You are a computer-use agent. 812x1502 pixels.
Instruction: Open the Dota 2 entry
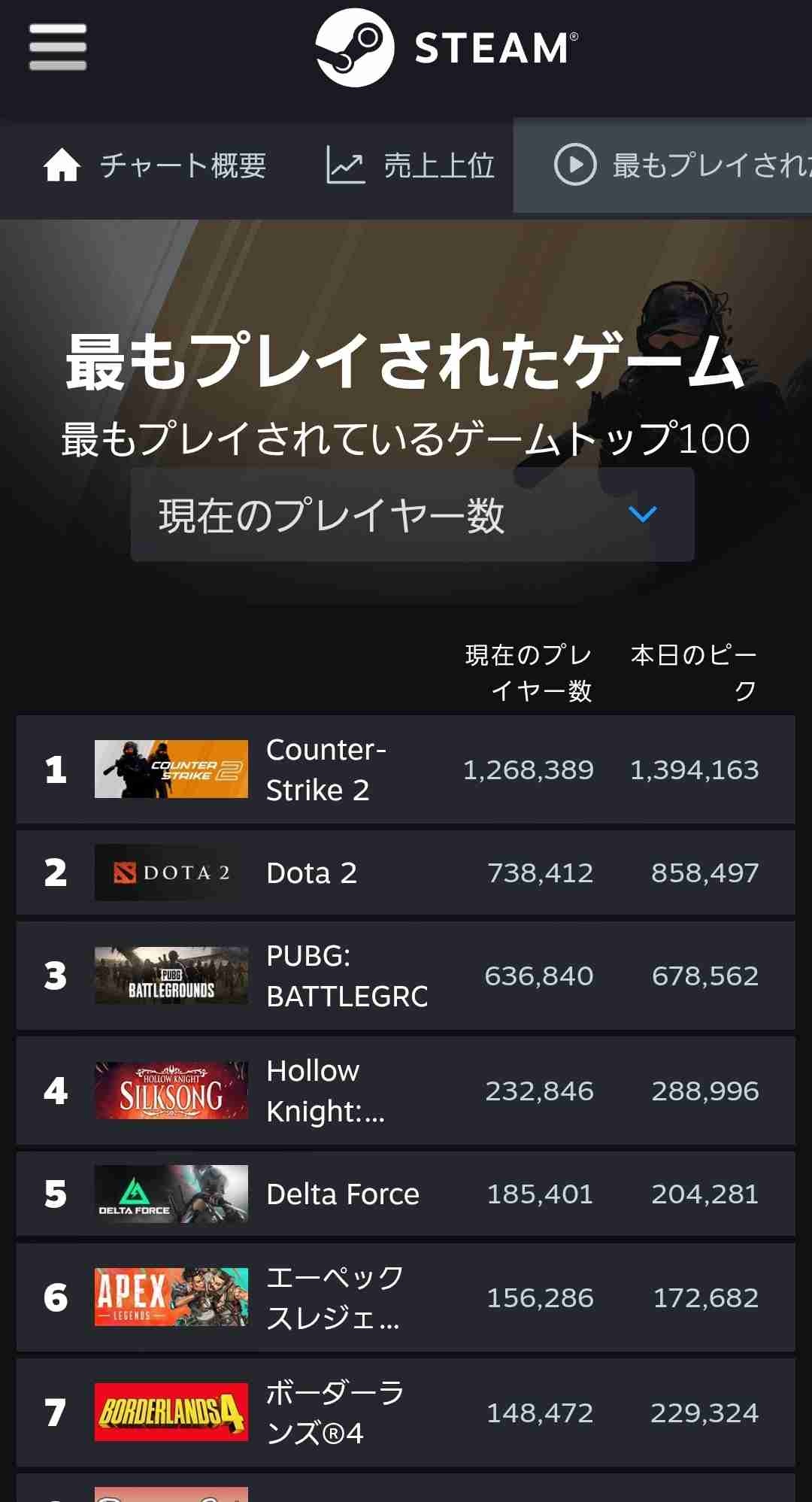coord(405,872)
